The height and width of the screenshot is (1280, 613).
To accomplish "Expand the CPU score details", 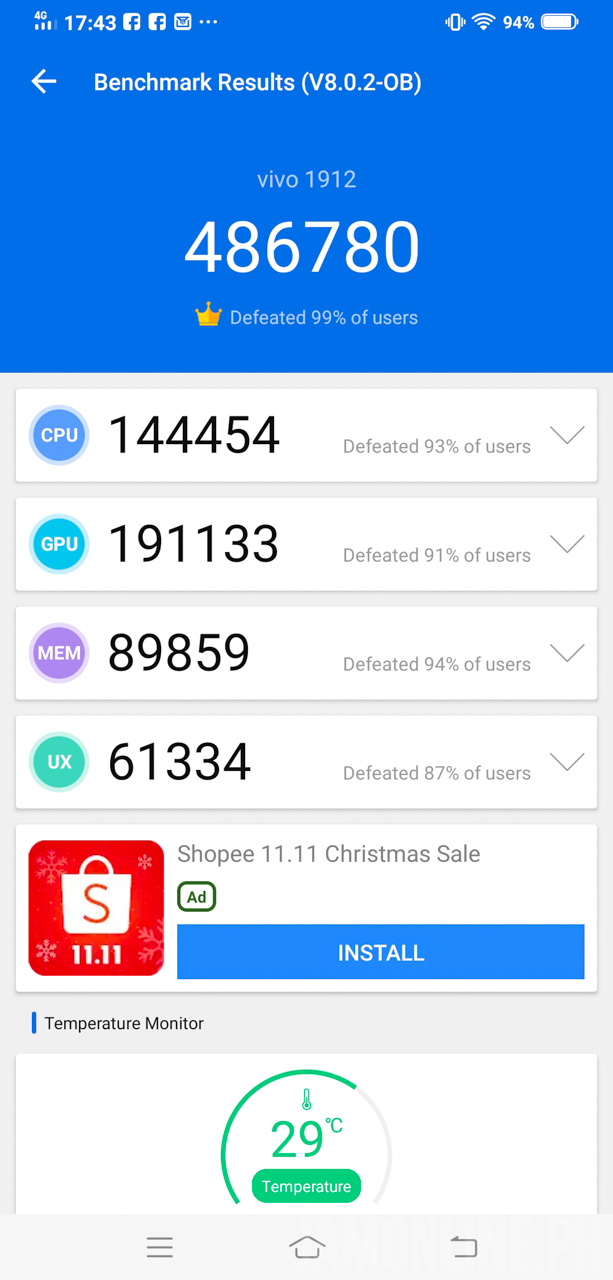I will [567, 436].
